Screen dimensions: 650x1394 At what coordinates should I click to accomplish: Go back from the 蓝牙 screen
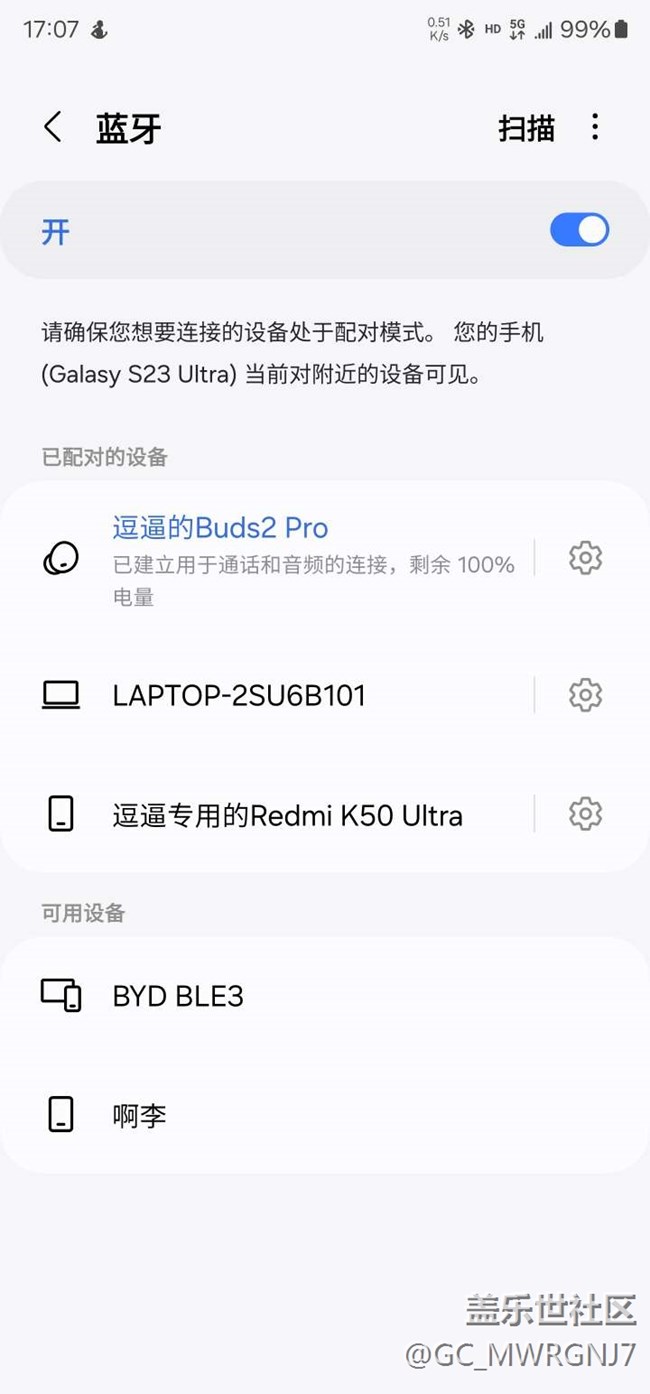(53, 127)
